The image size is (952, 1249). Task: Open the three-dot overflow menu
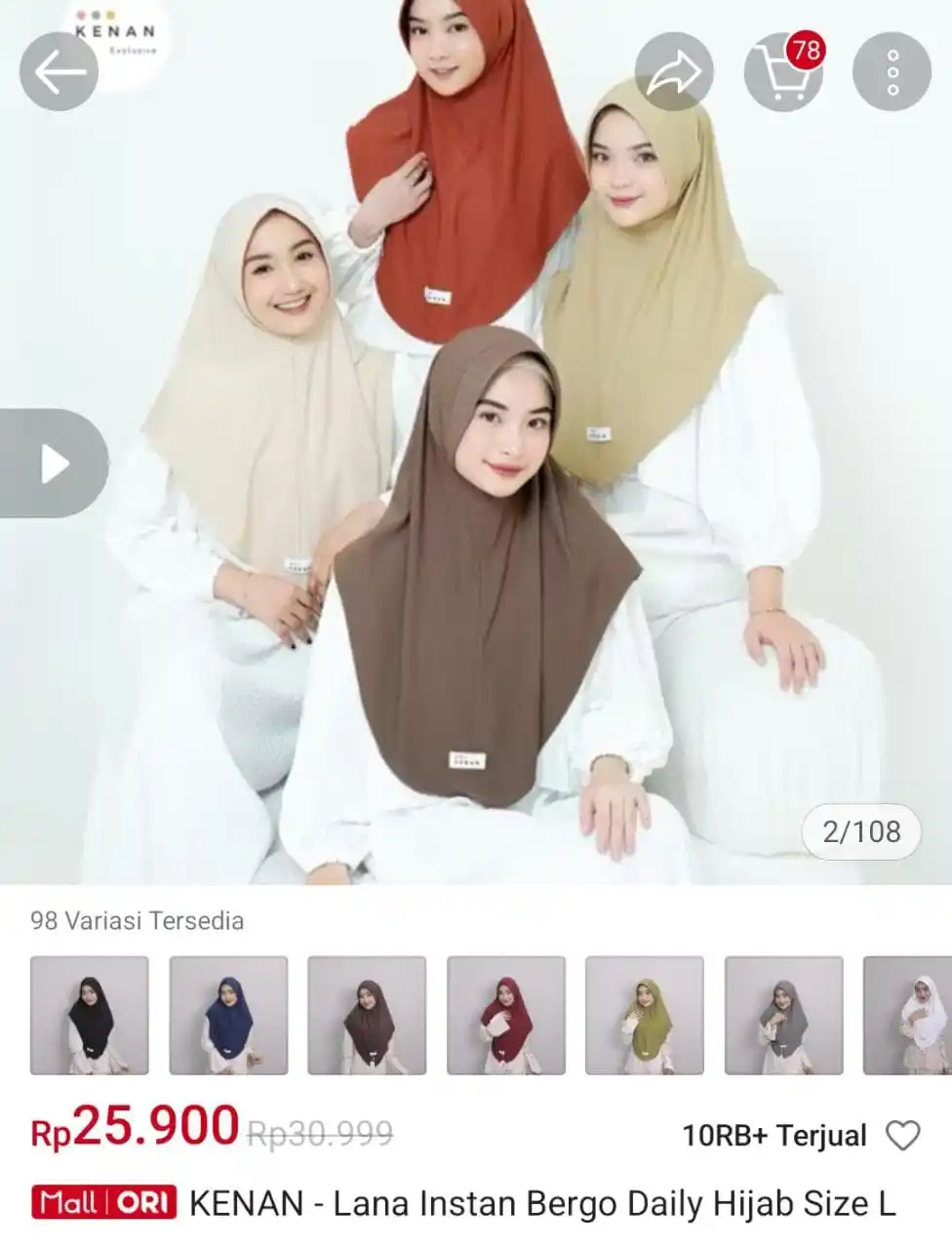point(892,72)
